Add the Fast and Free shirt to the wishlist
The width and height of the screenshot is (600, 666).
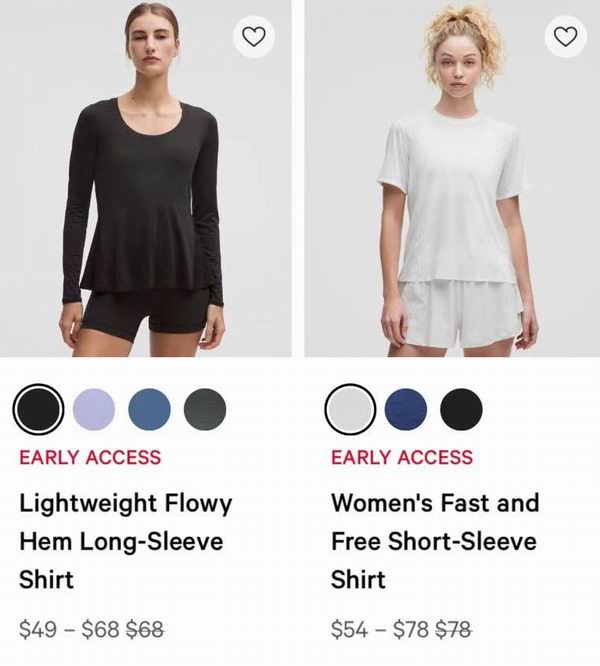pyautogui.click(x=566, y=37)
